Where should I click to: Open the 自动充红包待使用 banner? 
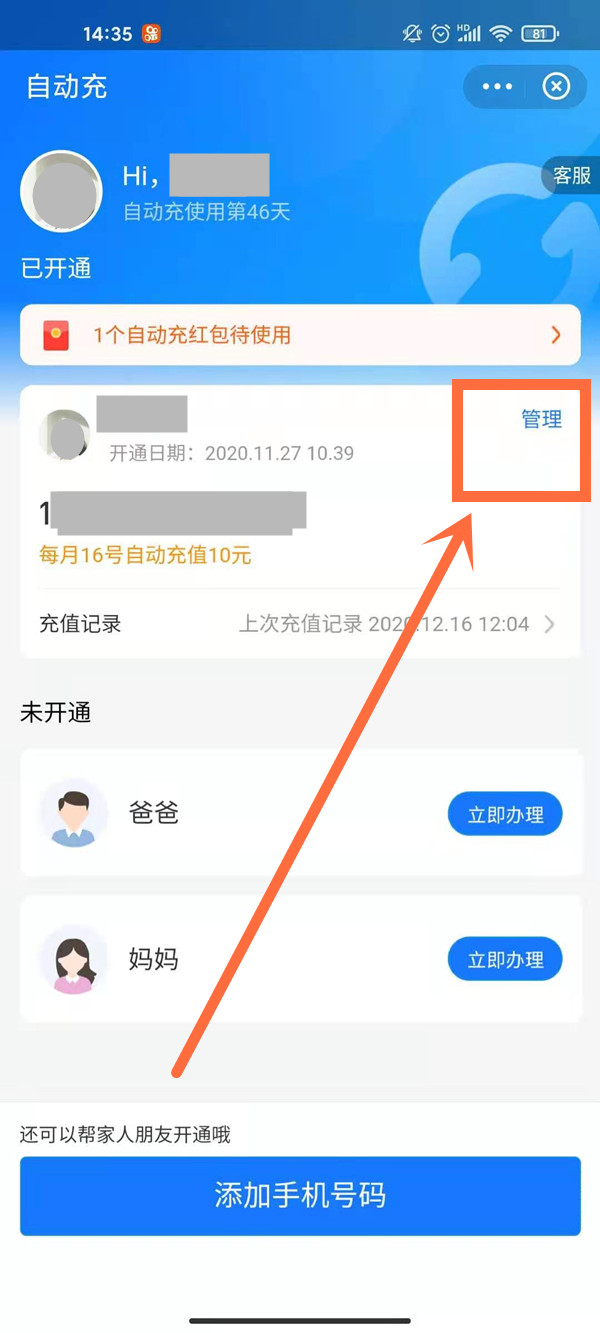click(300, 335)
